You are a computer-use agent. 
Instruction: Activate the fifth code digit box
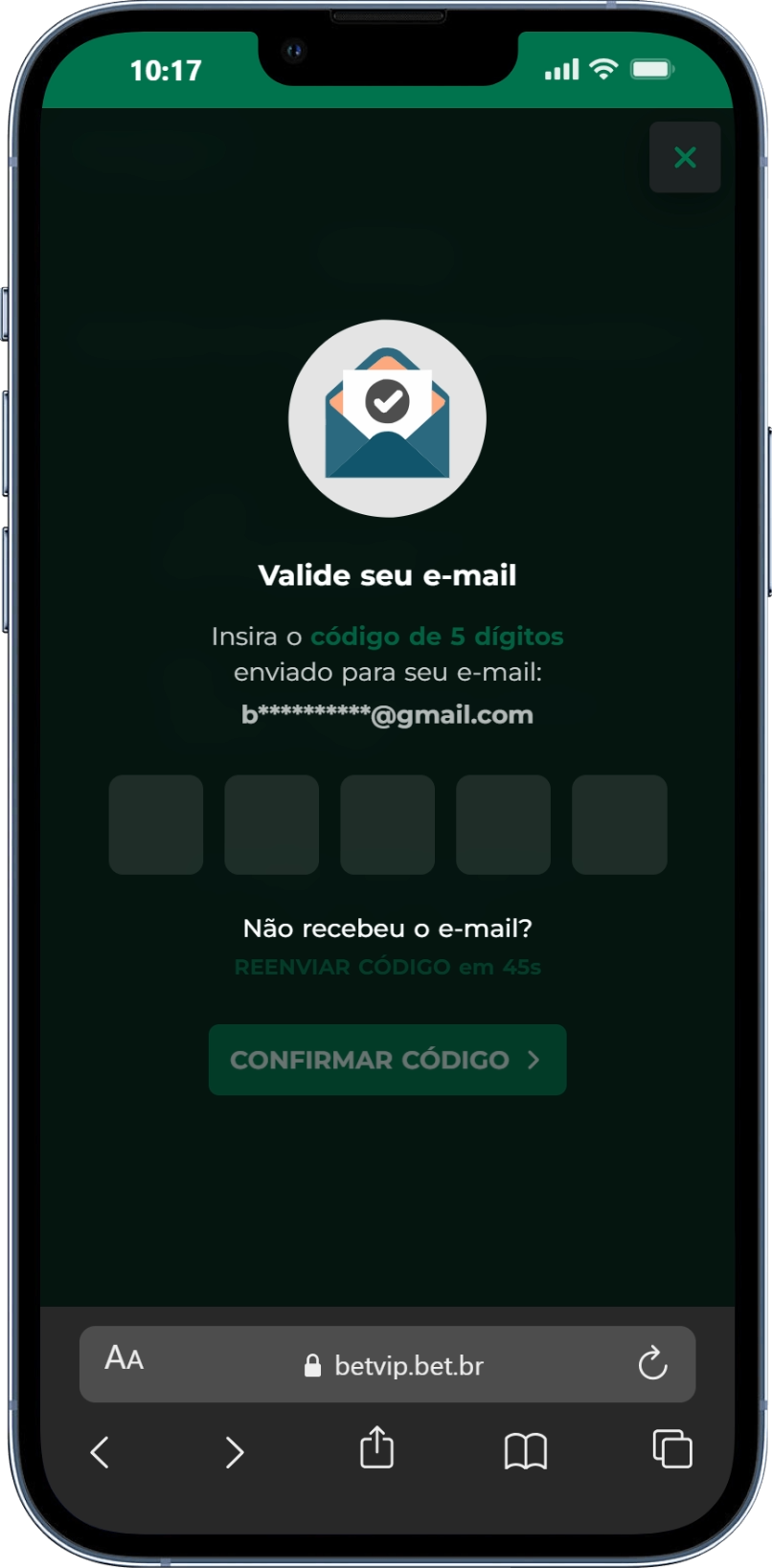(x=620, y=824)
